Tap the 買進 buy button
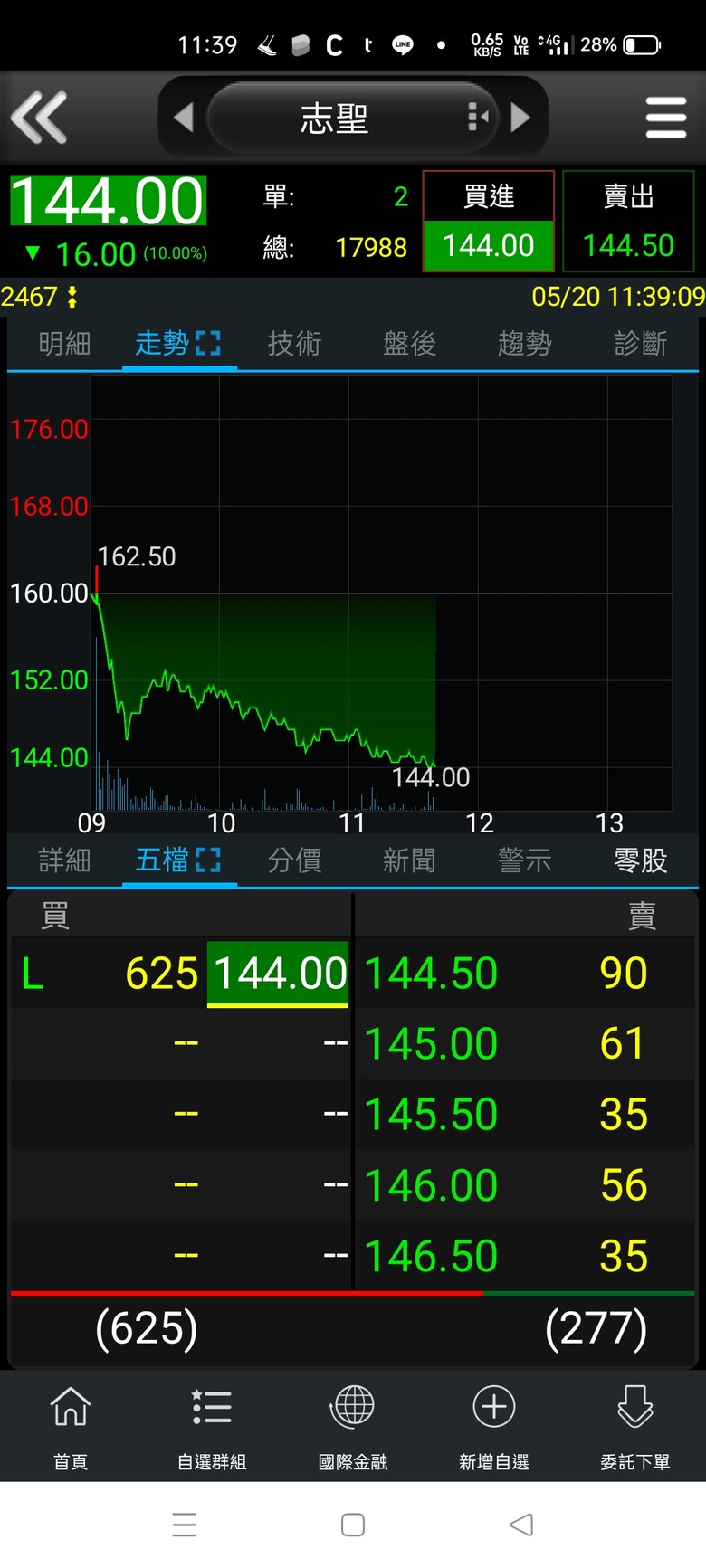This screenshot has height=1568, width=706. [x=489, y=221]
